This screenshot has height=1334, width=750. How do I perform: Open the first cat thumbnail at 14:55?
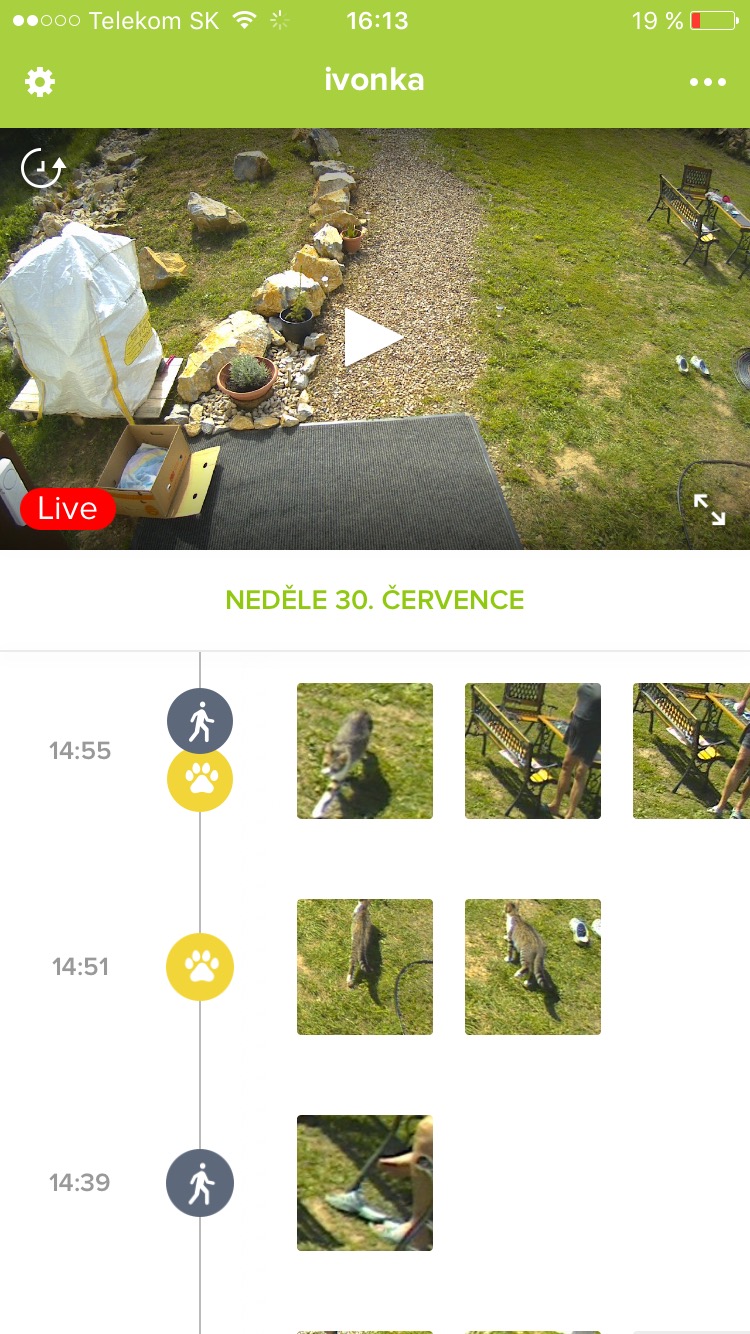pos(365,751)
